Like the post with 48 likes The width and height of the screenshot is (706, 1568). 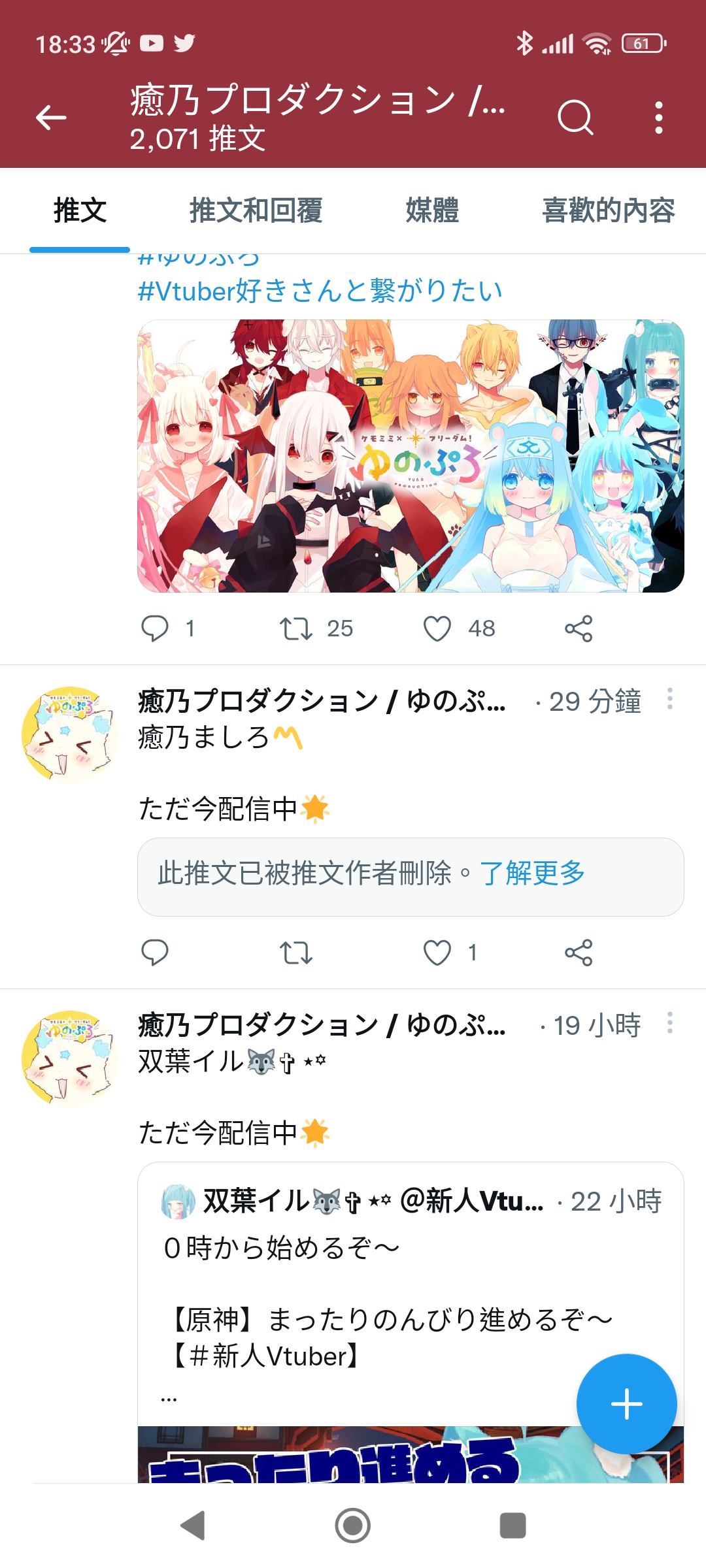point(437,629)
